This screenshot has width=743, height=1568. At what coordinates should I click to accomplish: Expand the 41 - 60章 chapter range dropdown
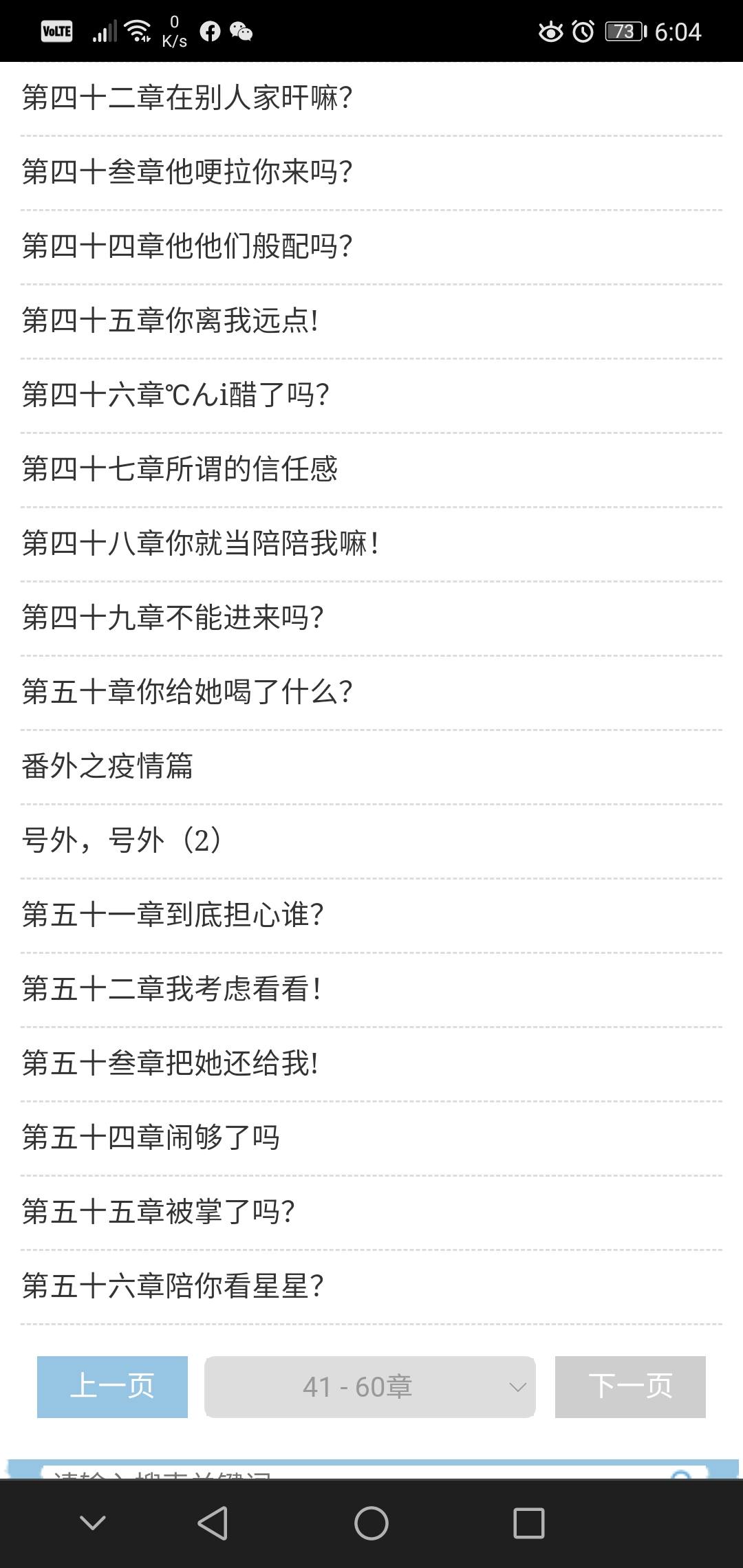click(x=370, y=1387)
